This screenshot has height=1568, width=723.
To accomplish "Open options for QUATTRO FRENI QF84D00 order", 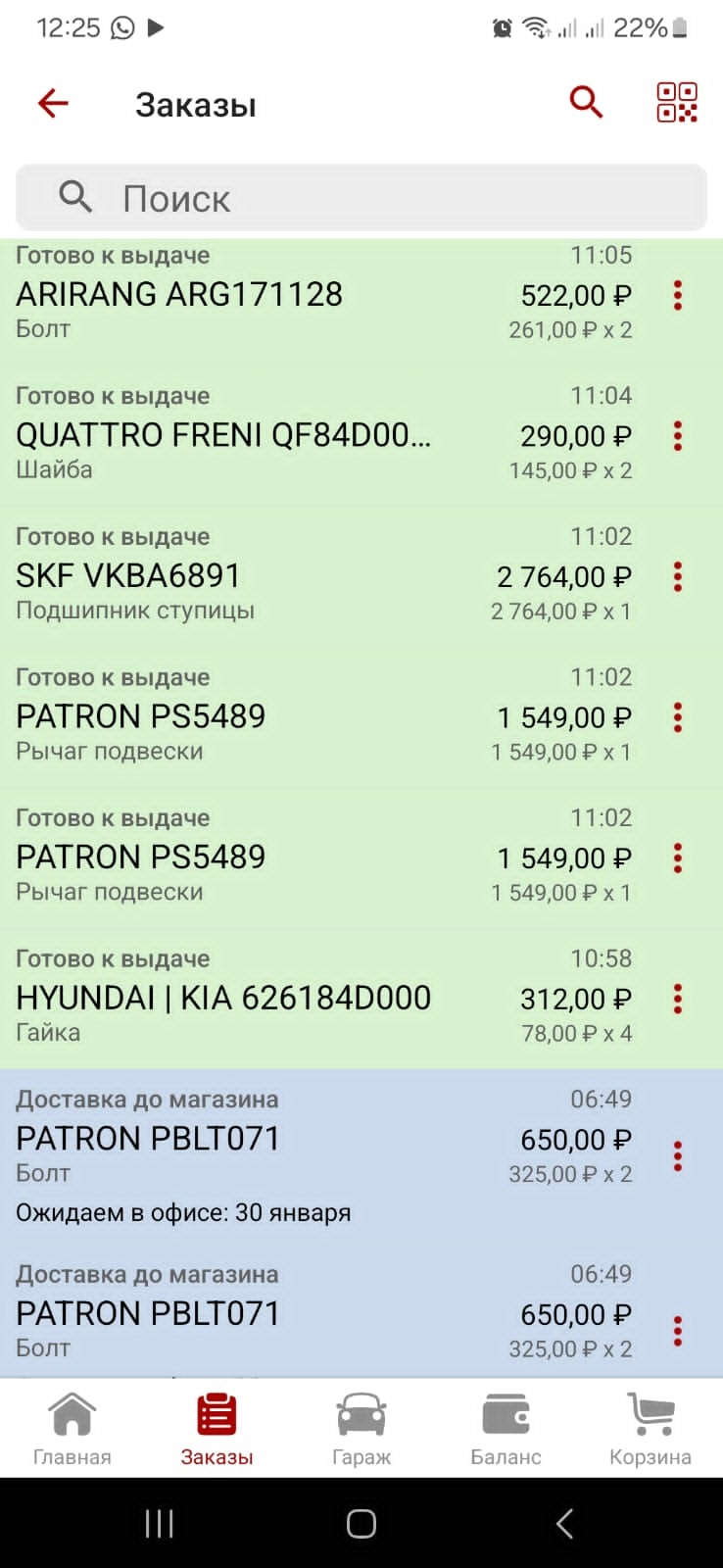I will pos(677,437).
